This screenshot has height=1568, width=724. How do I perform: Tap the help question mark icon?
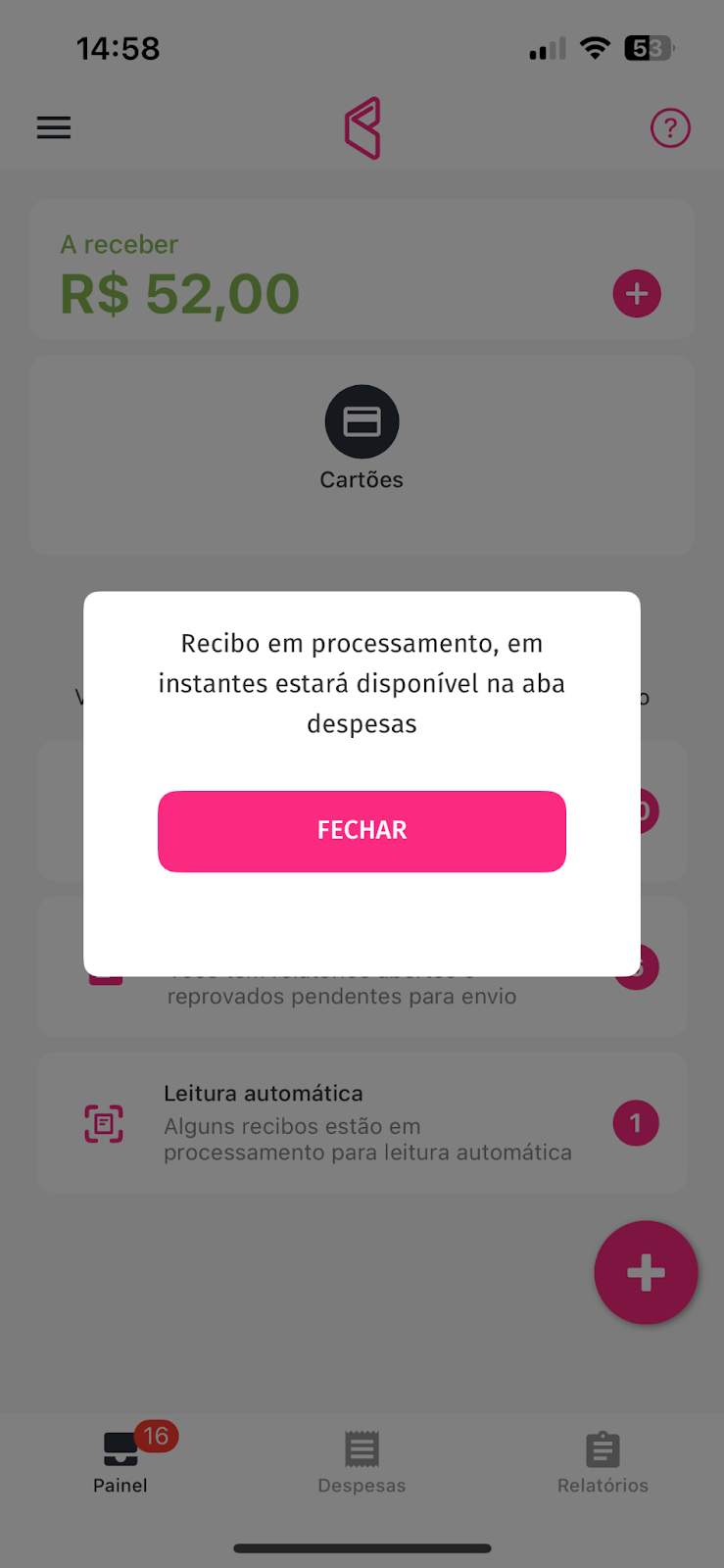pos(670,127)
